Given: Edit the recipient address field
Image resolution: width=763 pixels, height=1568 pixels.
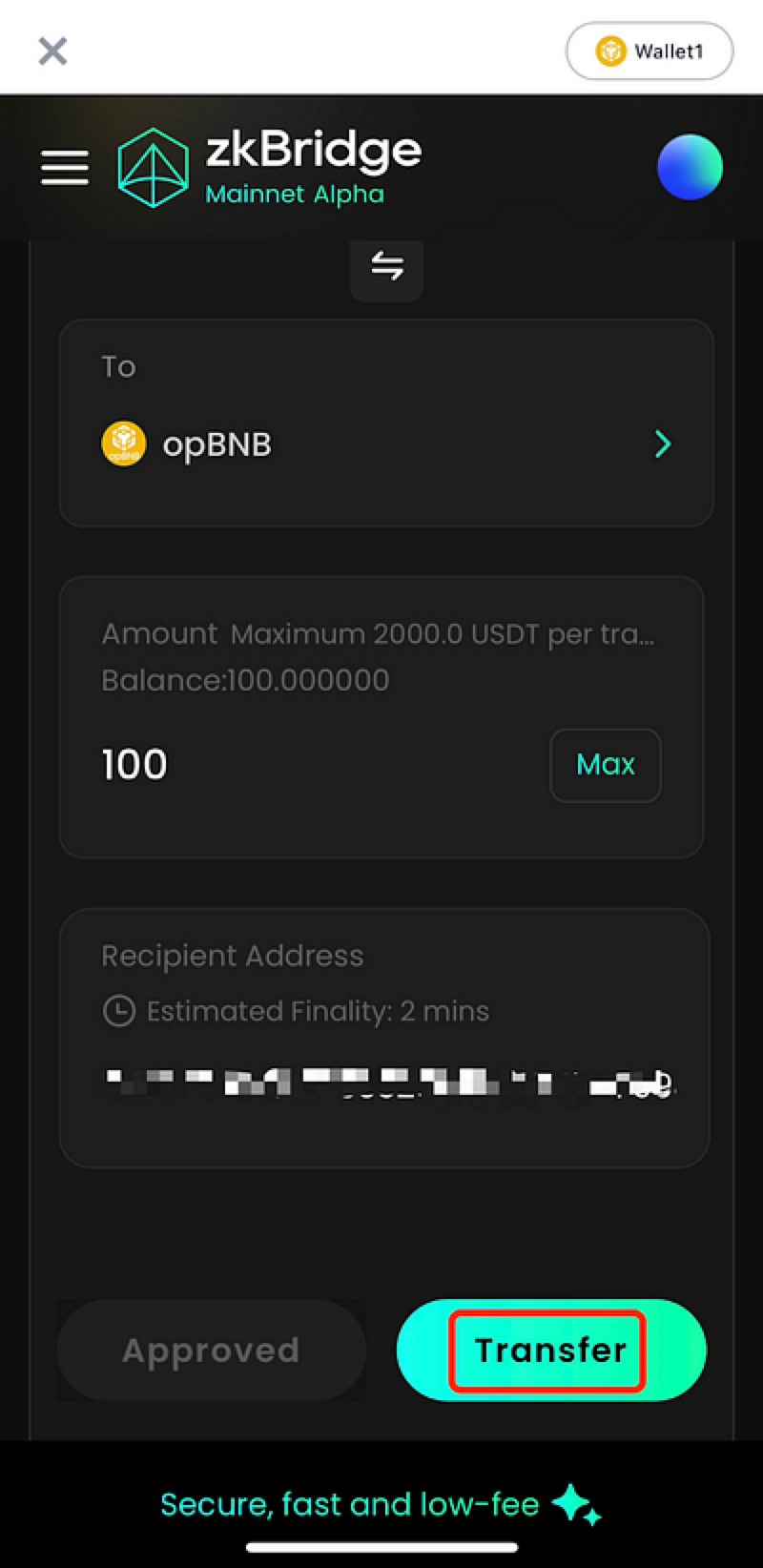Looking at the screenshot, I should click(389, 1084).
